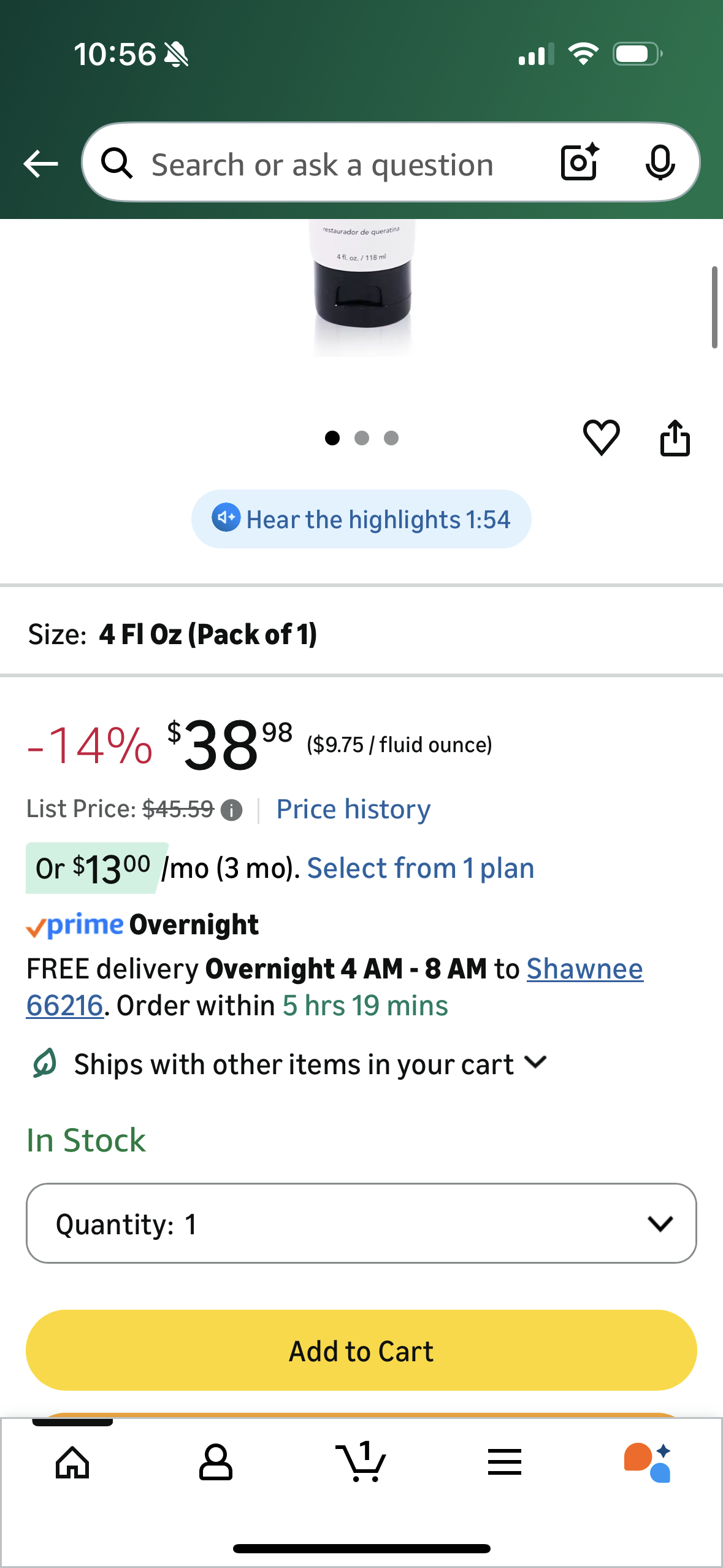The height and width of the screenshot is (1568, 723).
Task: Open the AI assistant tab
Action: click(648, 1462)
